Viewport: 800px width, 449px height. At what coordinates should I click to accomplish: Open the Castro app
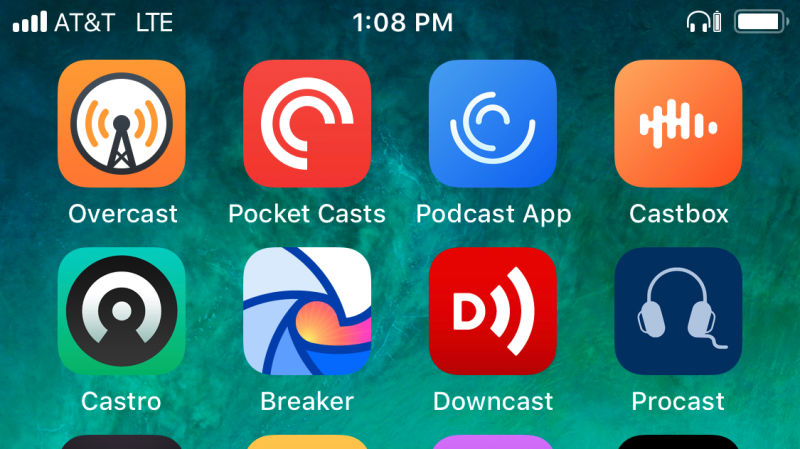(x=122, y=311)
